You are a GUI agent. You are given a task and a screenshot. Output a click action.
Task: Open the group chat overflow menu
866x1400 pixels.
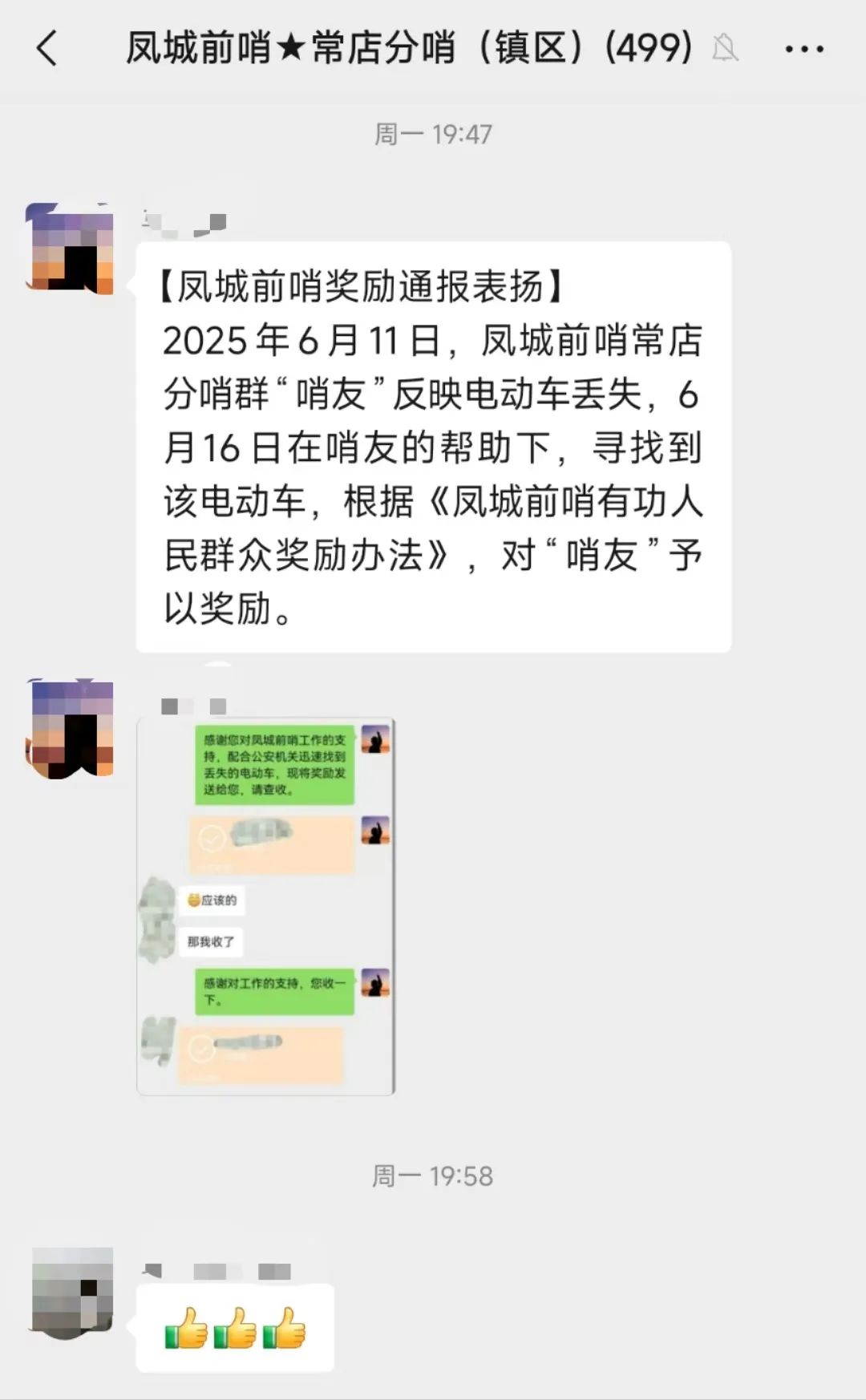coord(803,49)
